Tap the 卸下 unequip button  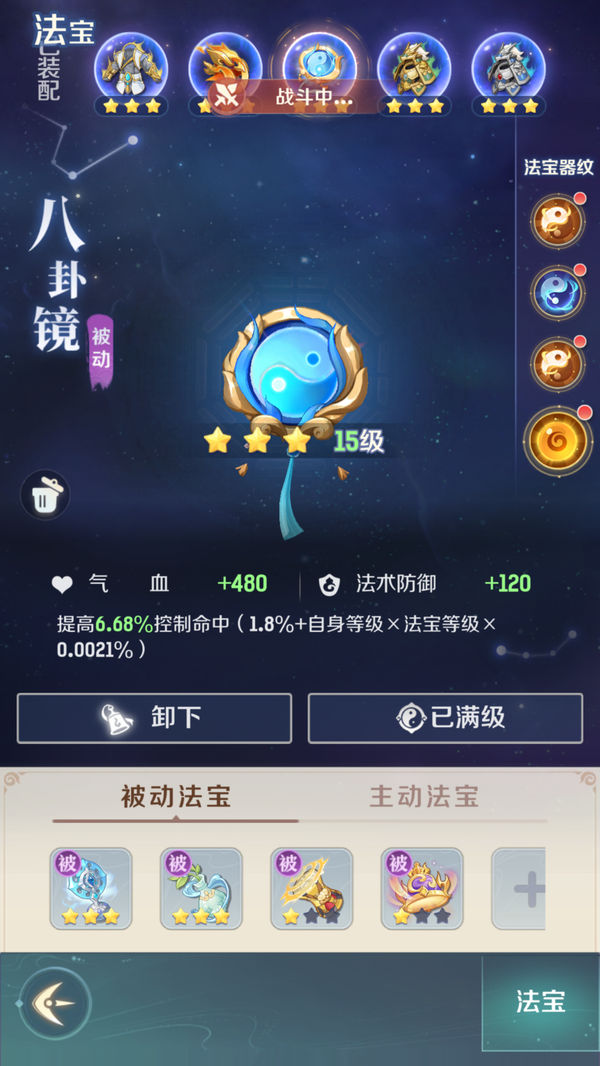(x=154, y=718)
